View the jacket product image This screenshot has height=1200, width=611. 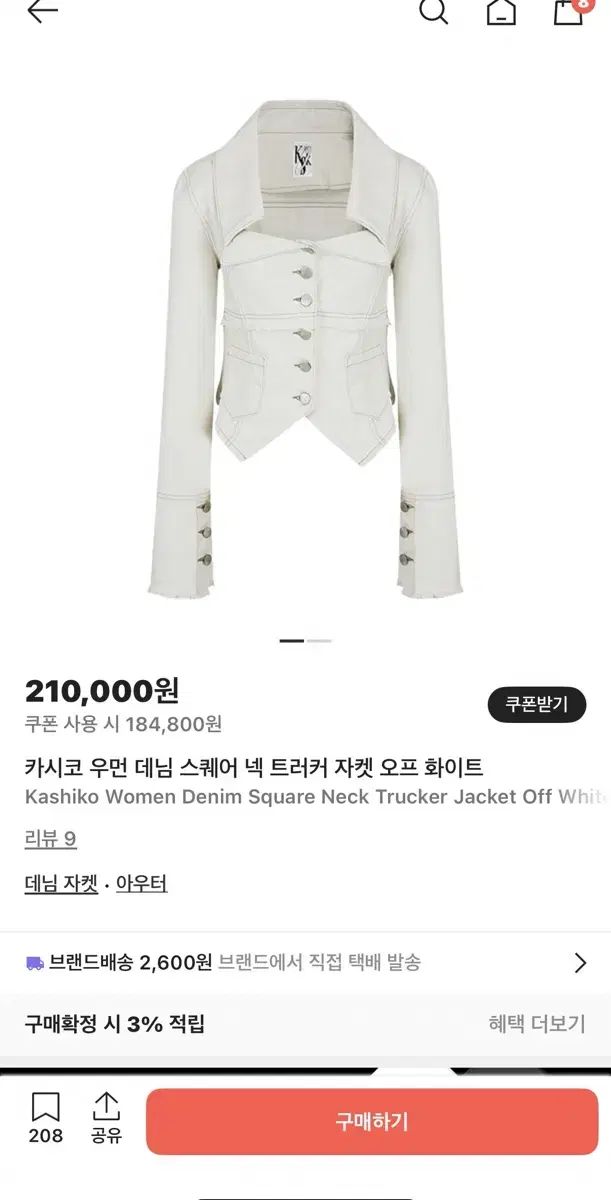305,350
